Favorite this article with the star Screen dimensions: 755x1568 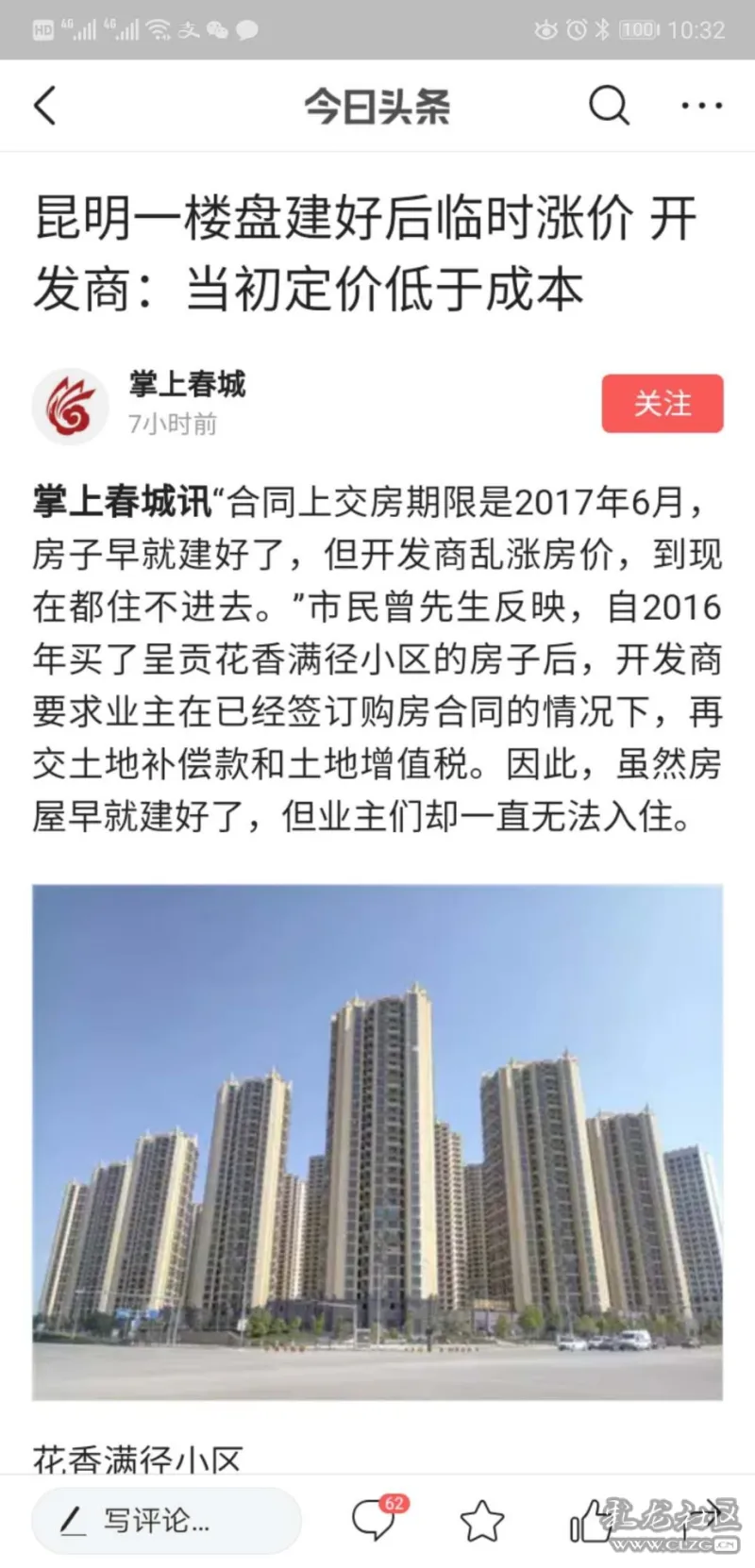(482, 1521)
